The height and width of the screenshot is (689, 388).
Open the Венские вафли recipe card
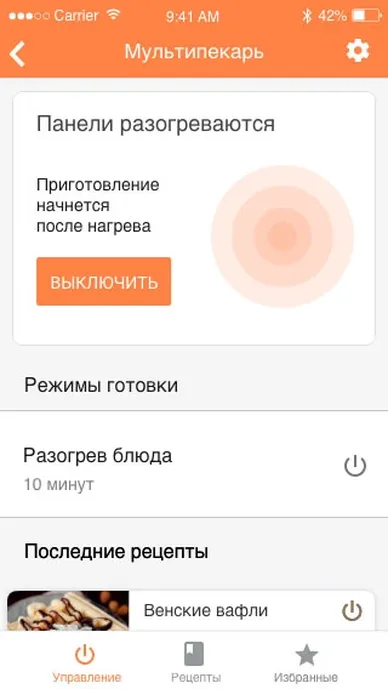click(x=191, y=611)
